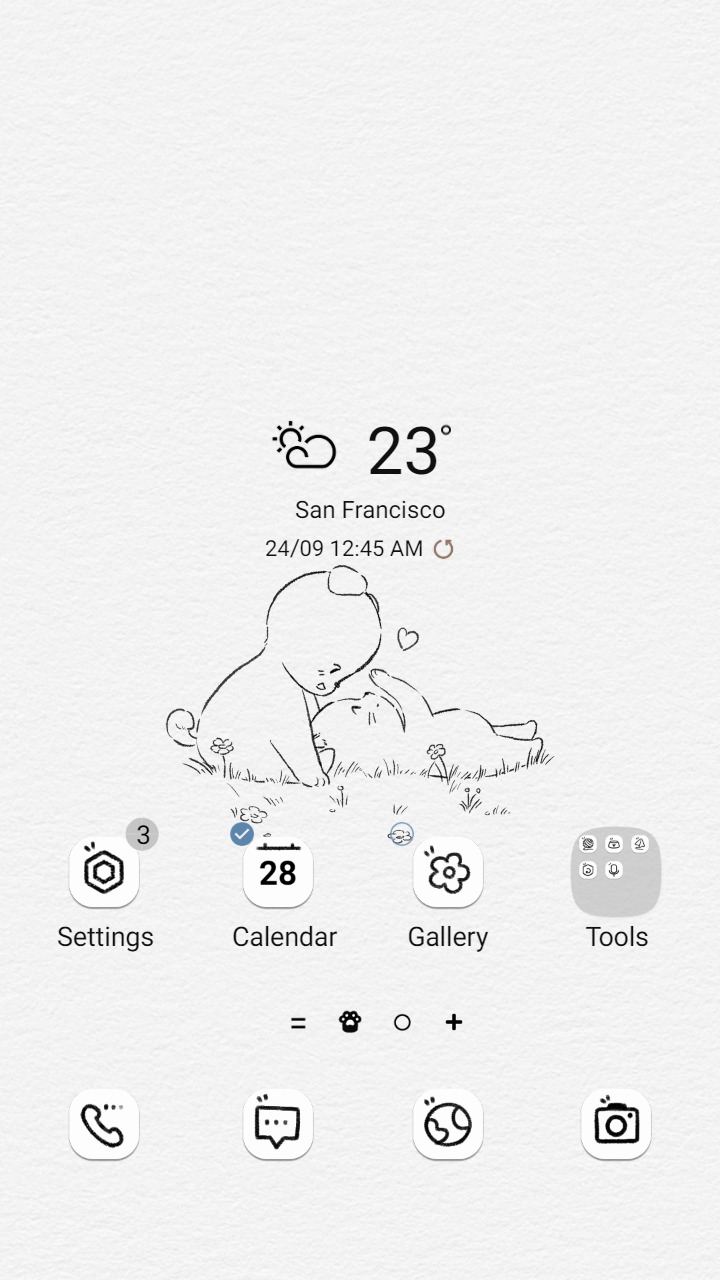Refresh the weather using the refresh icon

[444, 548]
